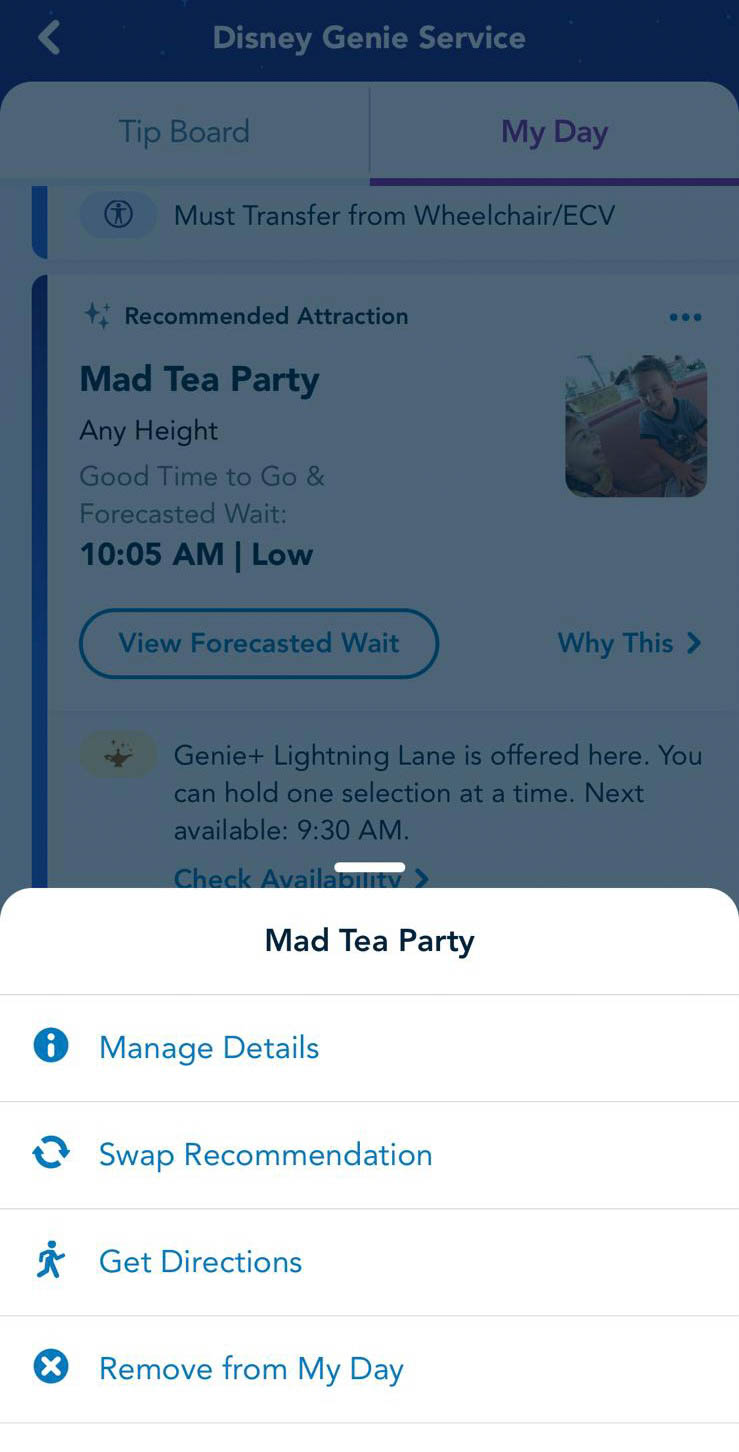The image size is (739, 1452).
Task: Select the My Day tab
Action: (554, 132)
